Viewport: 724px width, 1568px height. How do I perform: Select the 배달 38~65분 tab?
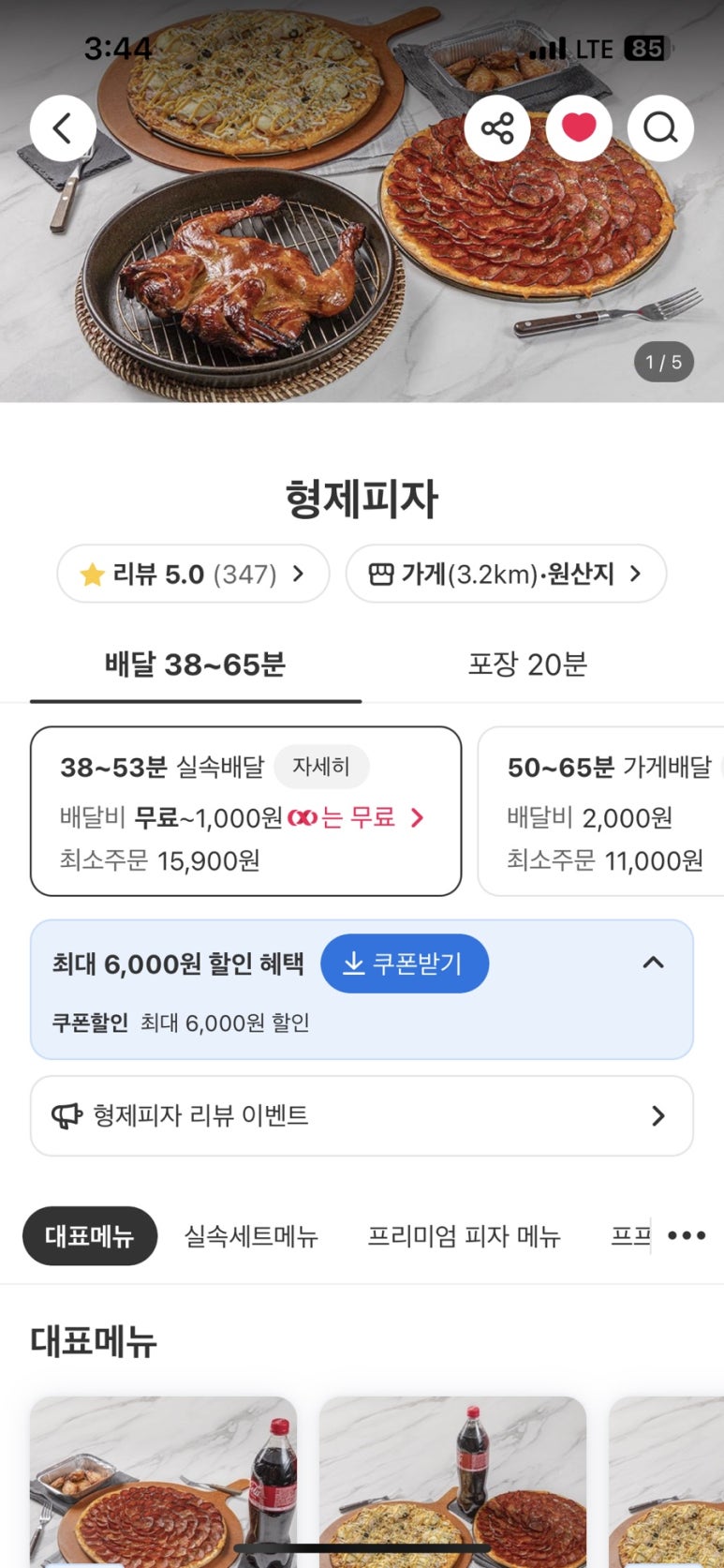click(195, 665)
